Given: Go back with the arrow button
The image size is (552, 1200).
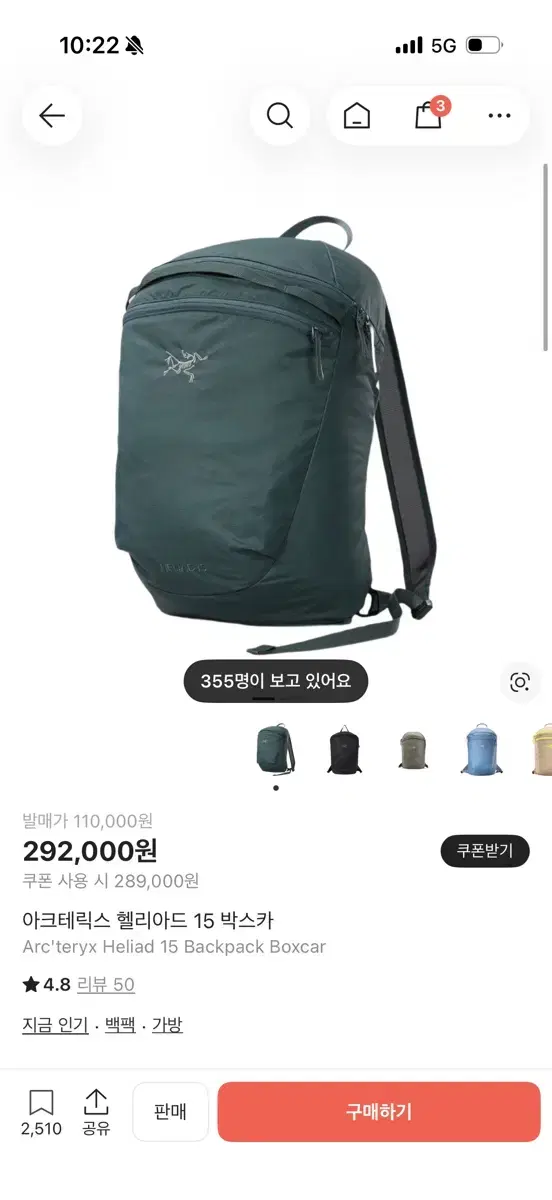Looking at the screenshot, I should point(52,116).
